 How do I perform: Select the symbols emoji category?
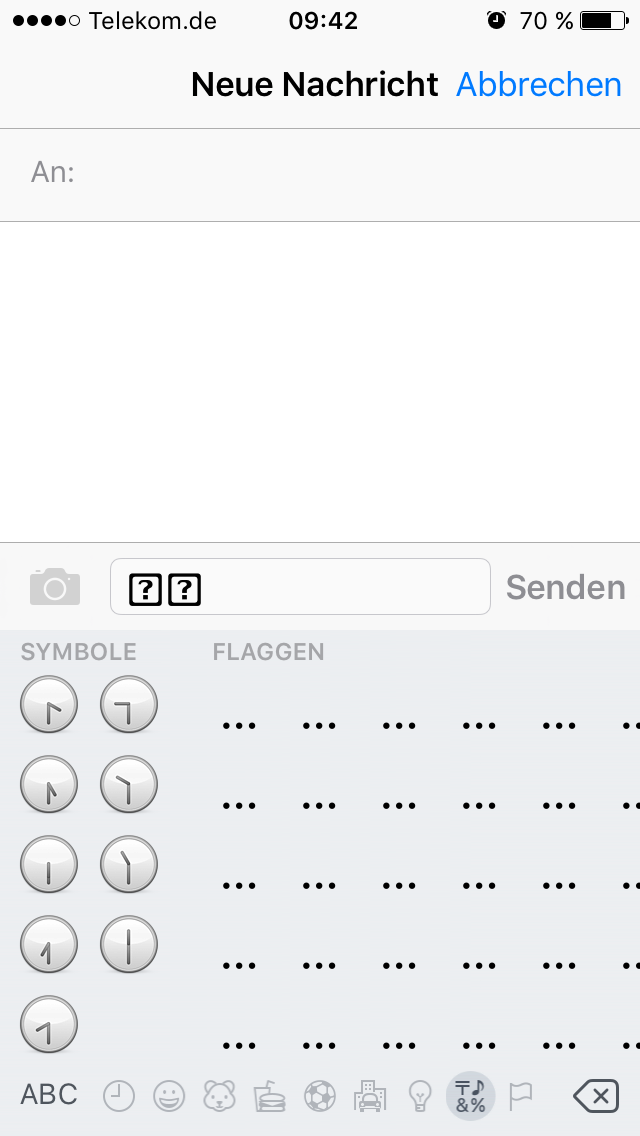coord(470,1096)
